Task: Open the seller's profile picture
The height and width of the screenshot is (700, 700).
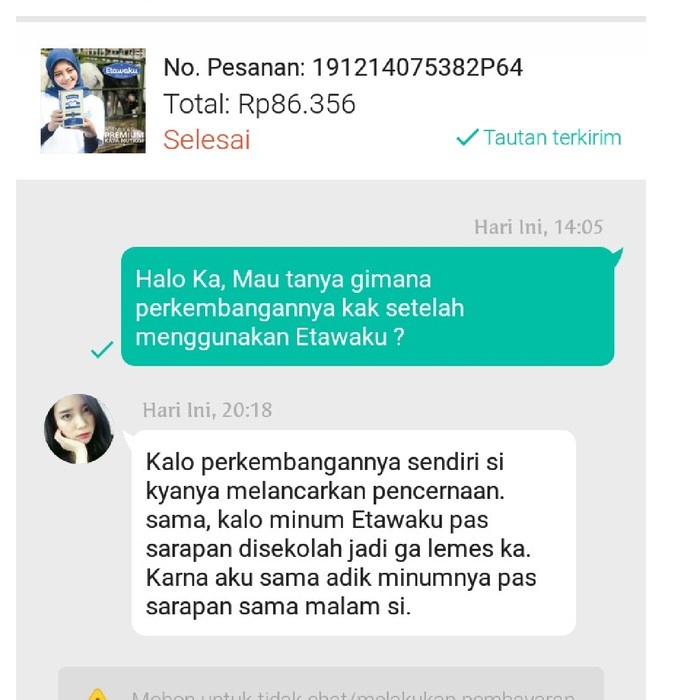Action: pos(79,429)
